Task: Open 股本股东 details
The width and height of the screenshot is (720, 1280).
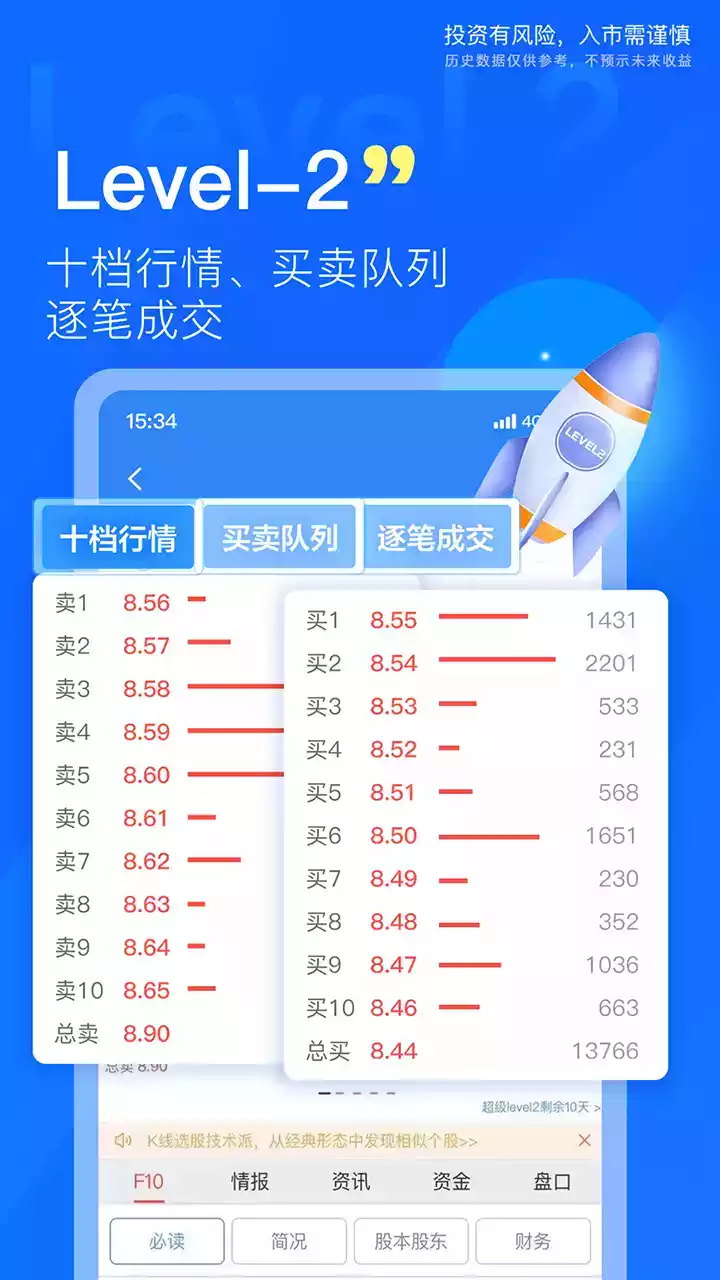Action: (411, 1241)
